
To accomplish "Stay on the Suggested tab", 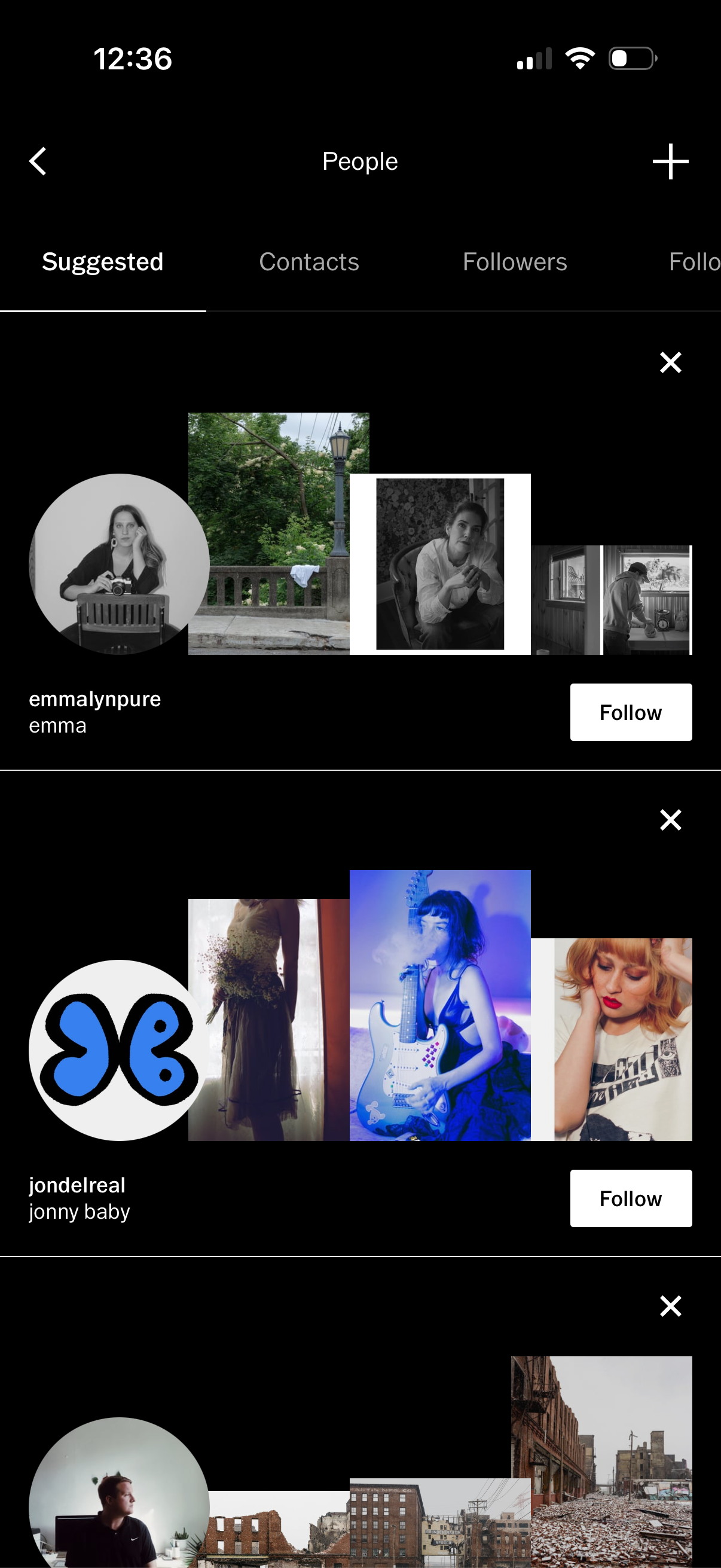I will [102, 262].
